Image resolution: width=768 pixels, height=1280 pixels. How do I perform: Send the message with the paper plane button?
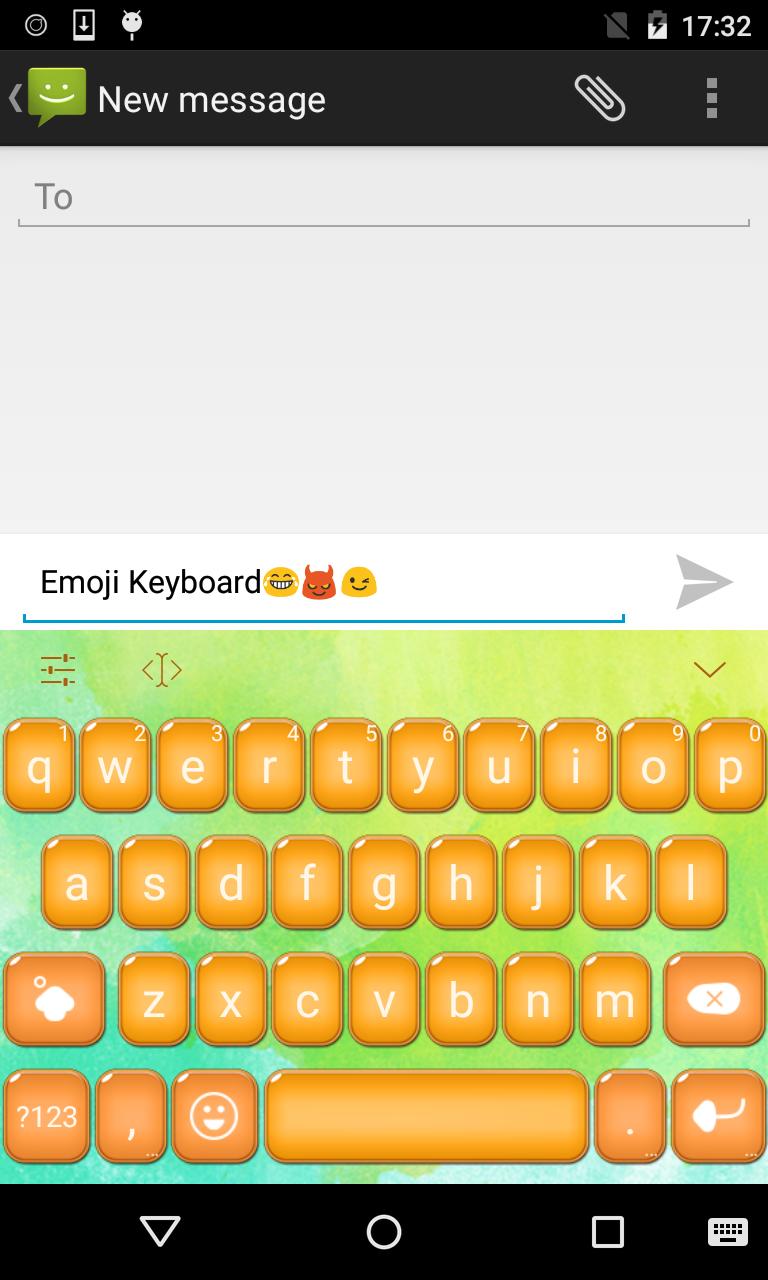coord(705,582)
